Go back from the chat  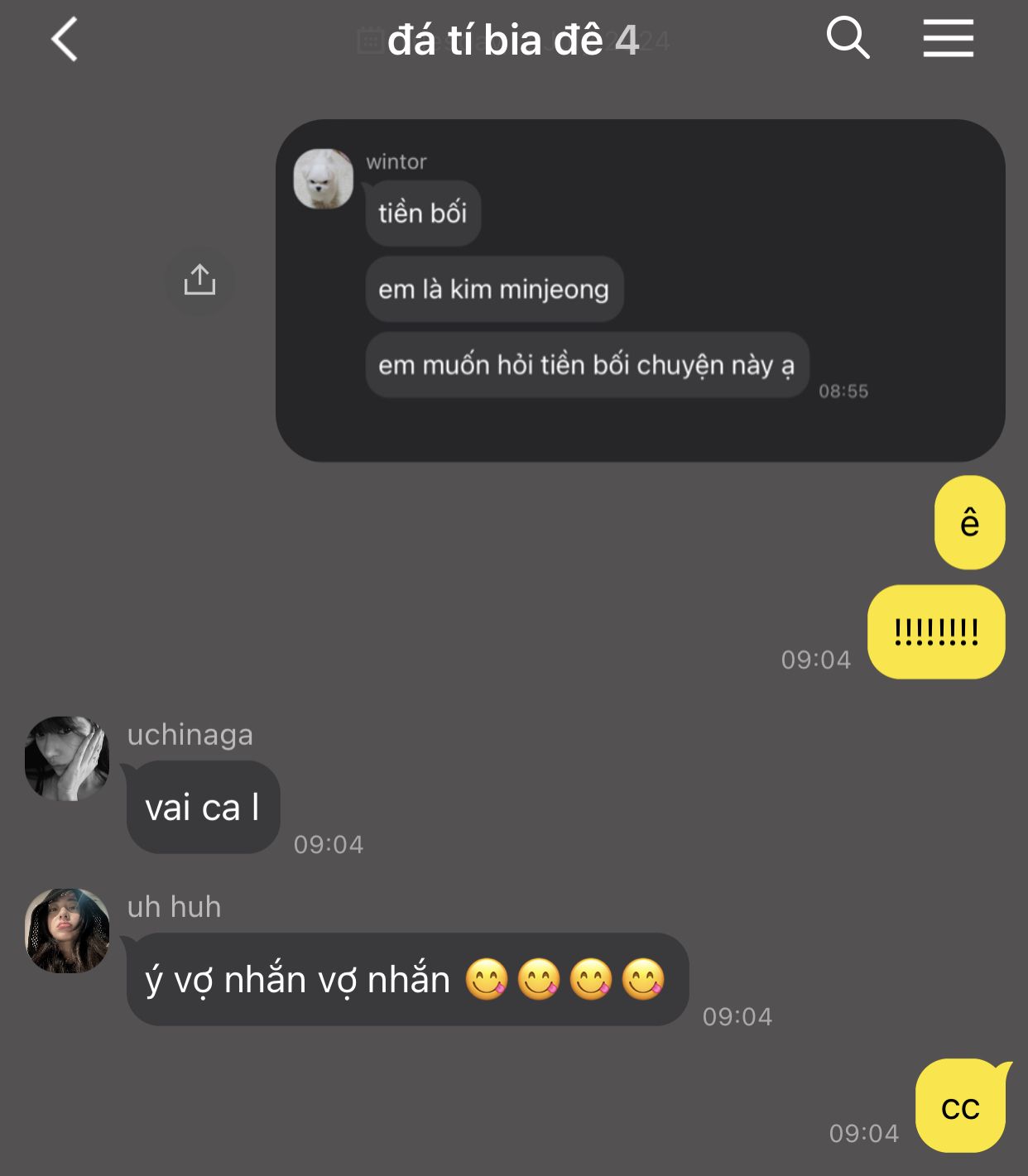[65, 40]
